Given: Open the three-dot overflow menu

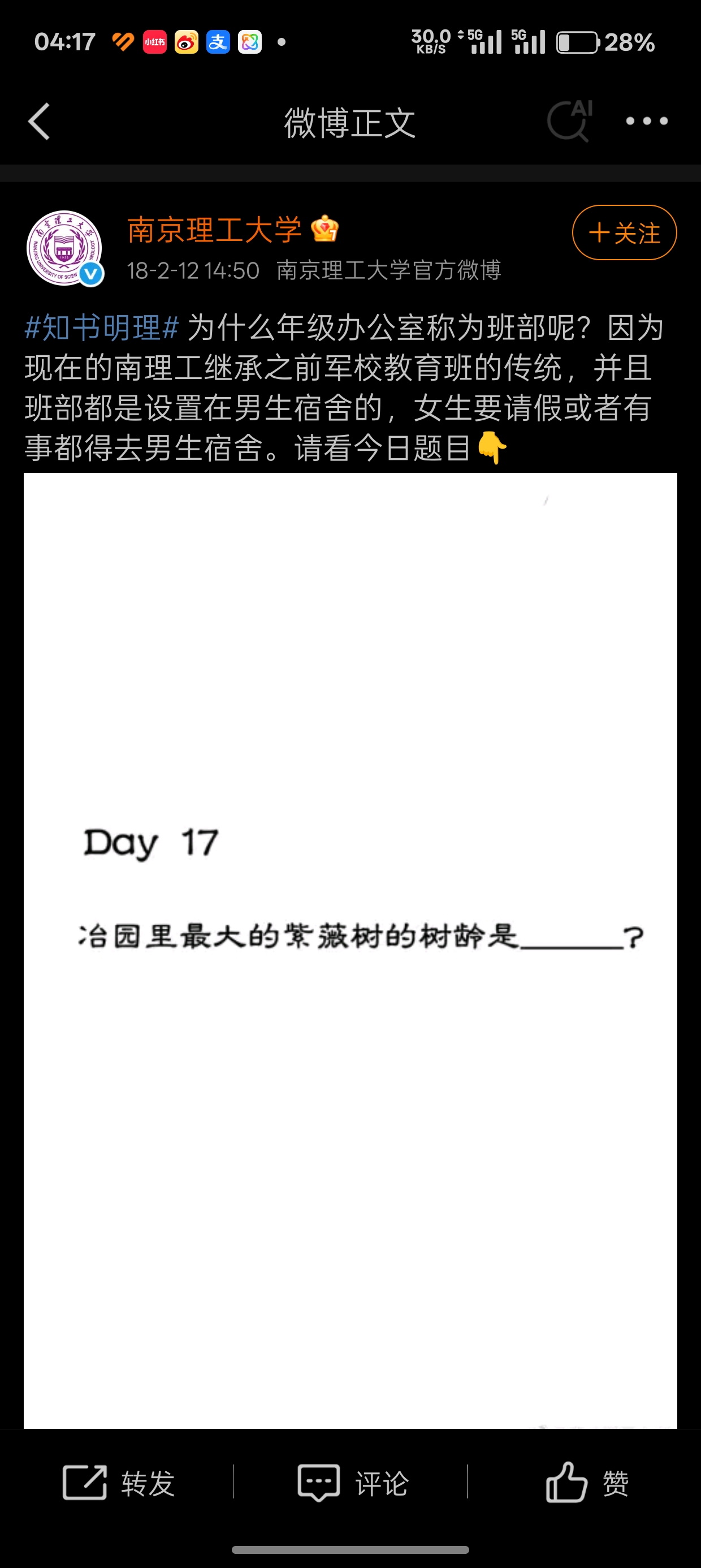Looking at the screenshot, I should (647, 121).
